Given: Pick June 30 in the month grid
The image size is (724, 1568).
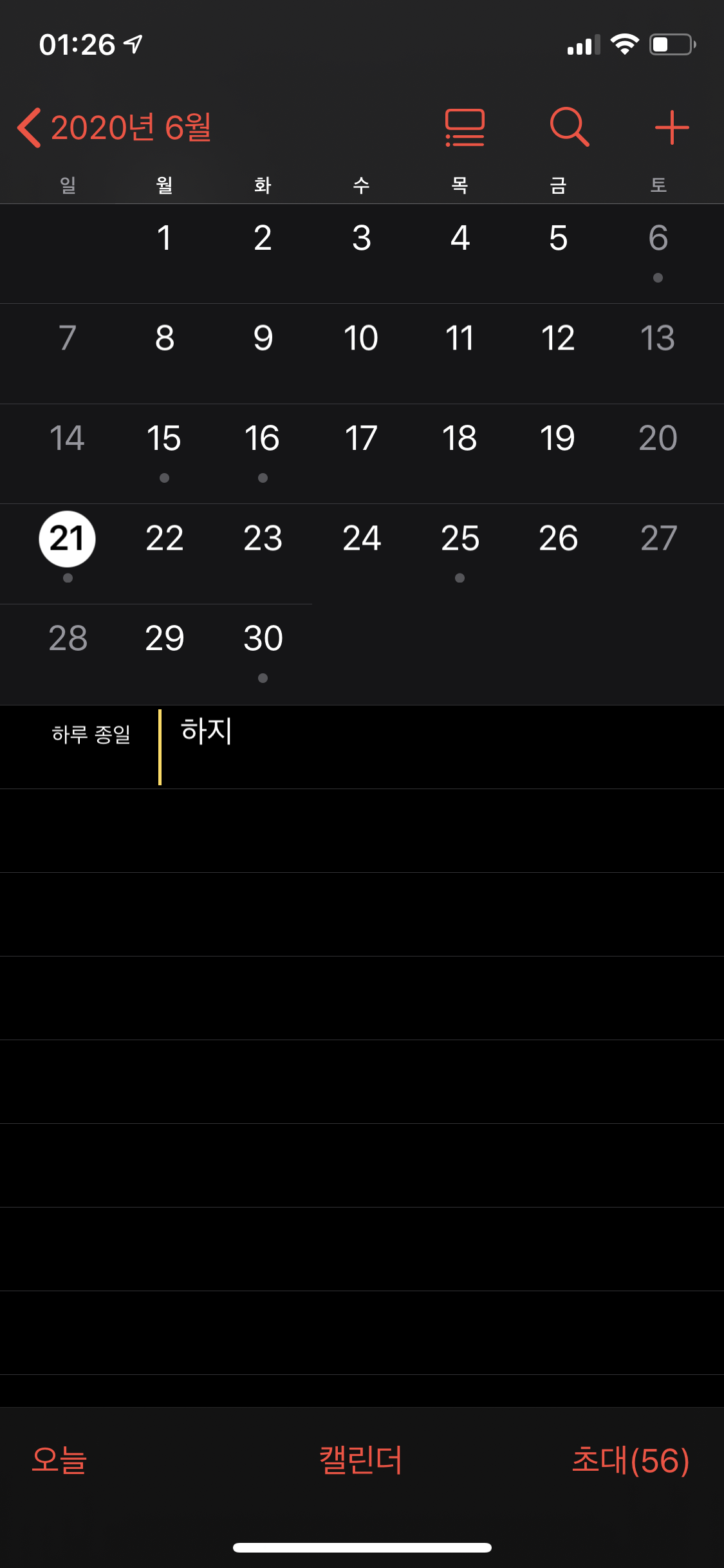Looking at the screenshot, I should click(x=263, y=639).
